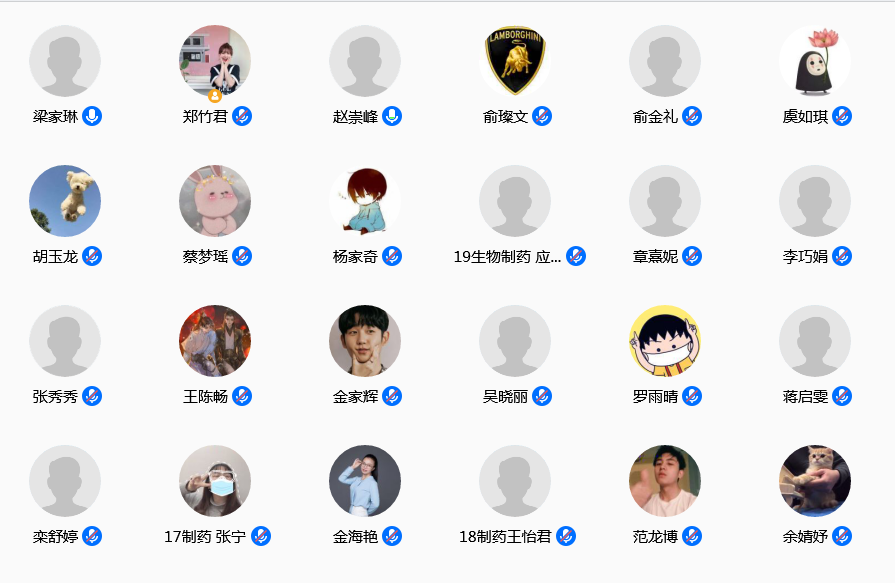Open 胡玉龙's participant tile
The width and height of the screenshot is (895, 583).
tap(65, 201)
